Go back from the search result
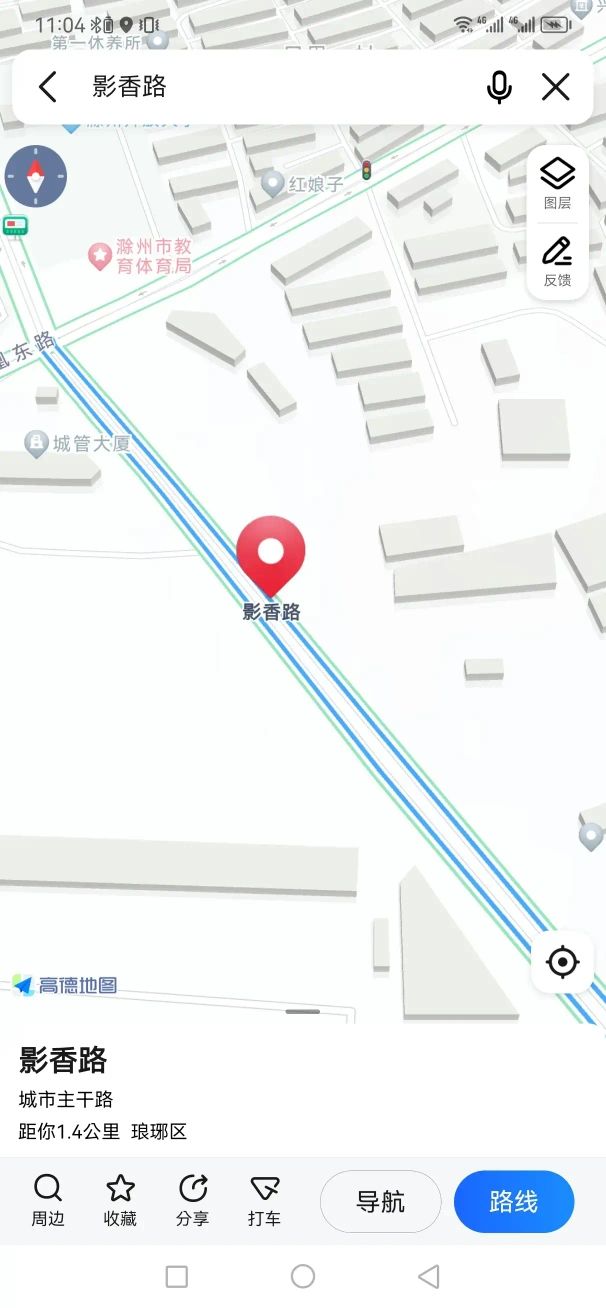Screen dimensions: 606x1308 click(x=47, y=87)
